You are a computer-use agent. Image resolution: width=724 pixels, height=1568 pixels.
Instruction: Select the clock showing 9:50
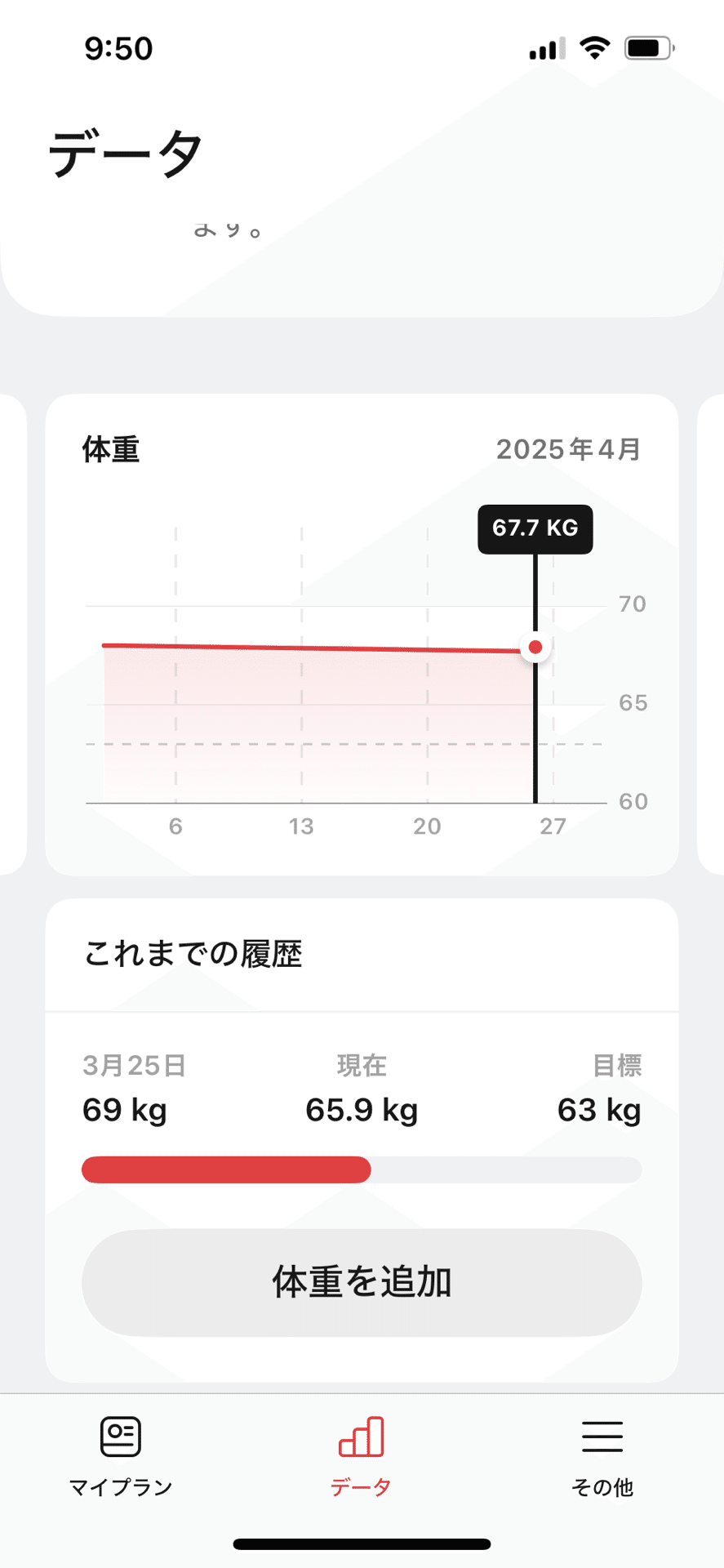tap(118, 49)
